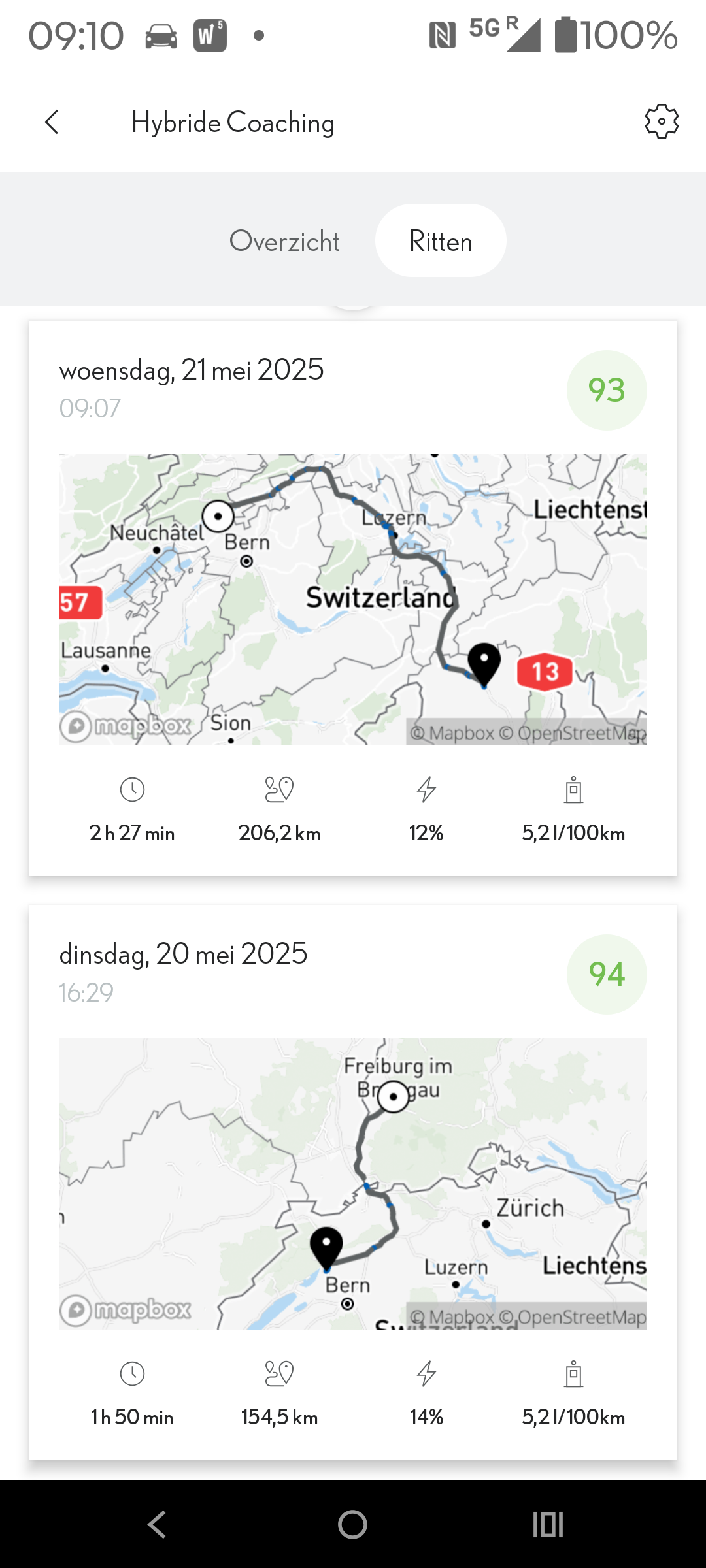Viewport: 706px width, 1568px height.
Task: Open the recent apps view
Action: [548, 1525]
